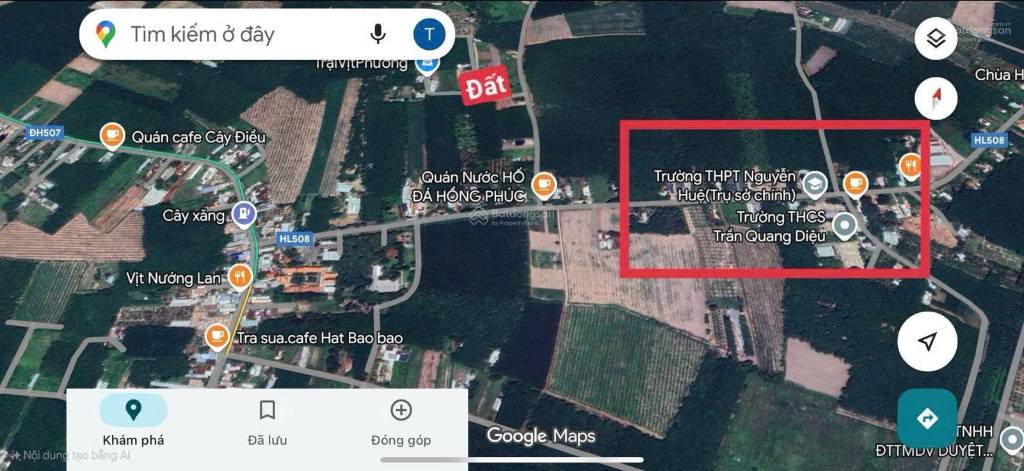
Task: Select the Quán cafe Cây Điều marker
Action: point(113,136)
